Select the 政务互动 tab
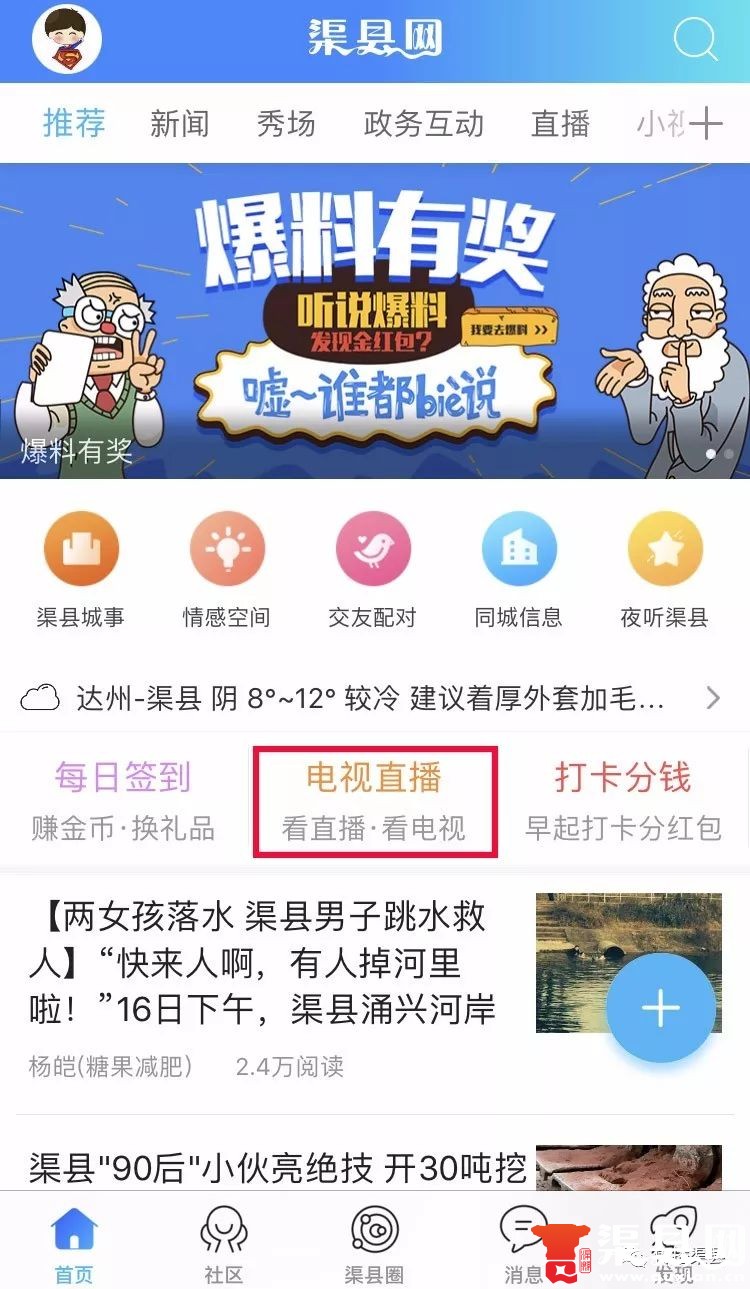Screen dimensions: 750x1289 [423, 124]
